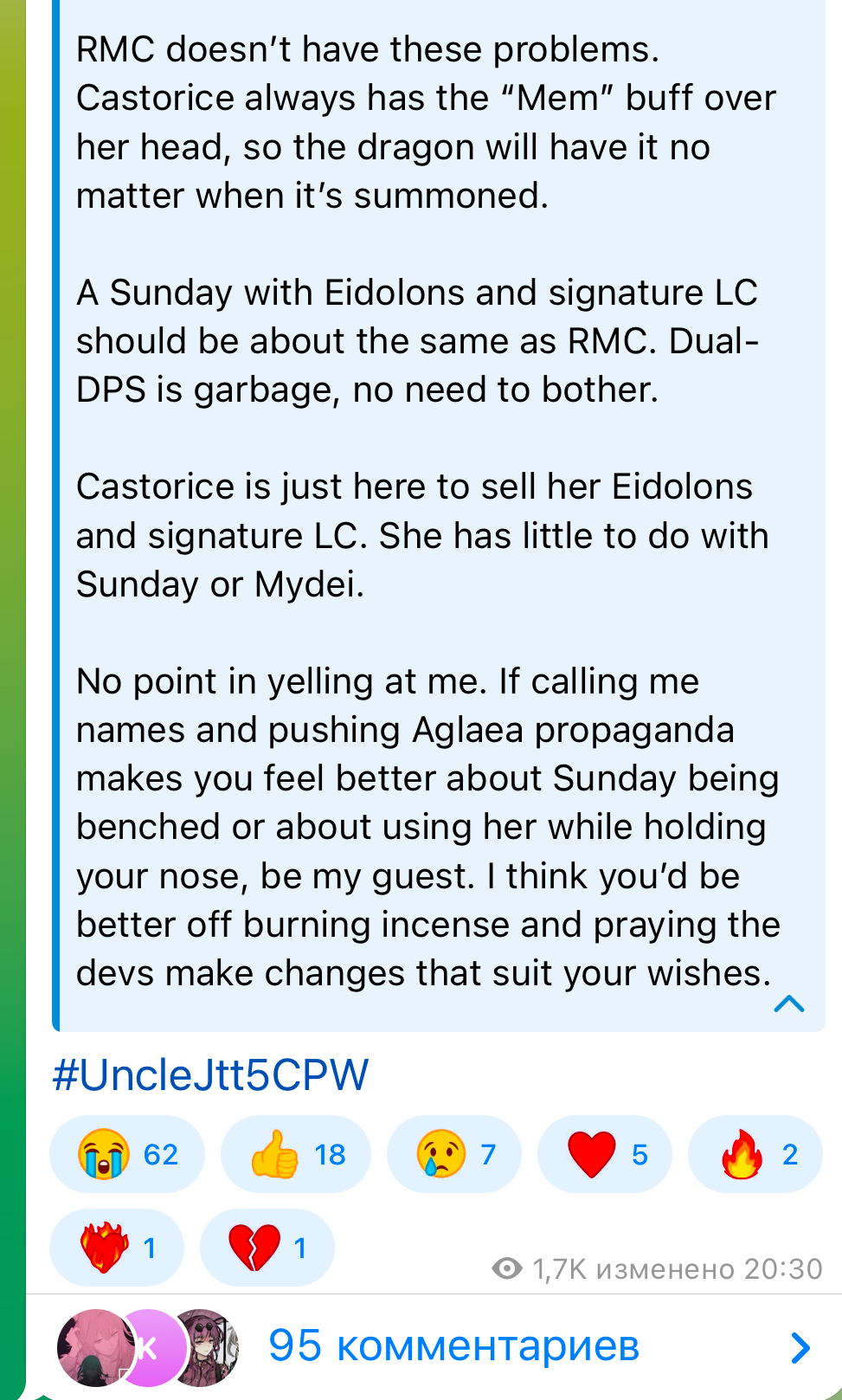The width and height of the screenshot is (842, 1400).
Task: Open the #UncleJtt5CPW hashtag
Action: pos(210,1074)
